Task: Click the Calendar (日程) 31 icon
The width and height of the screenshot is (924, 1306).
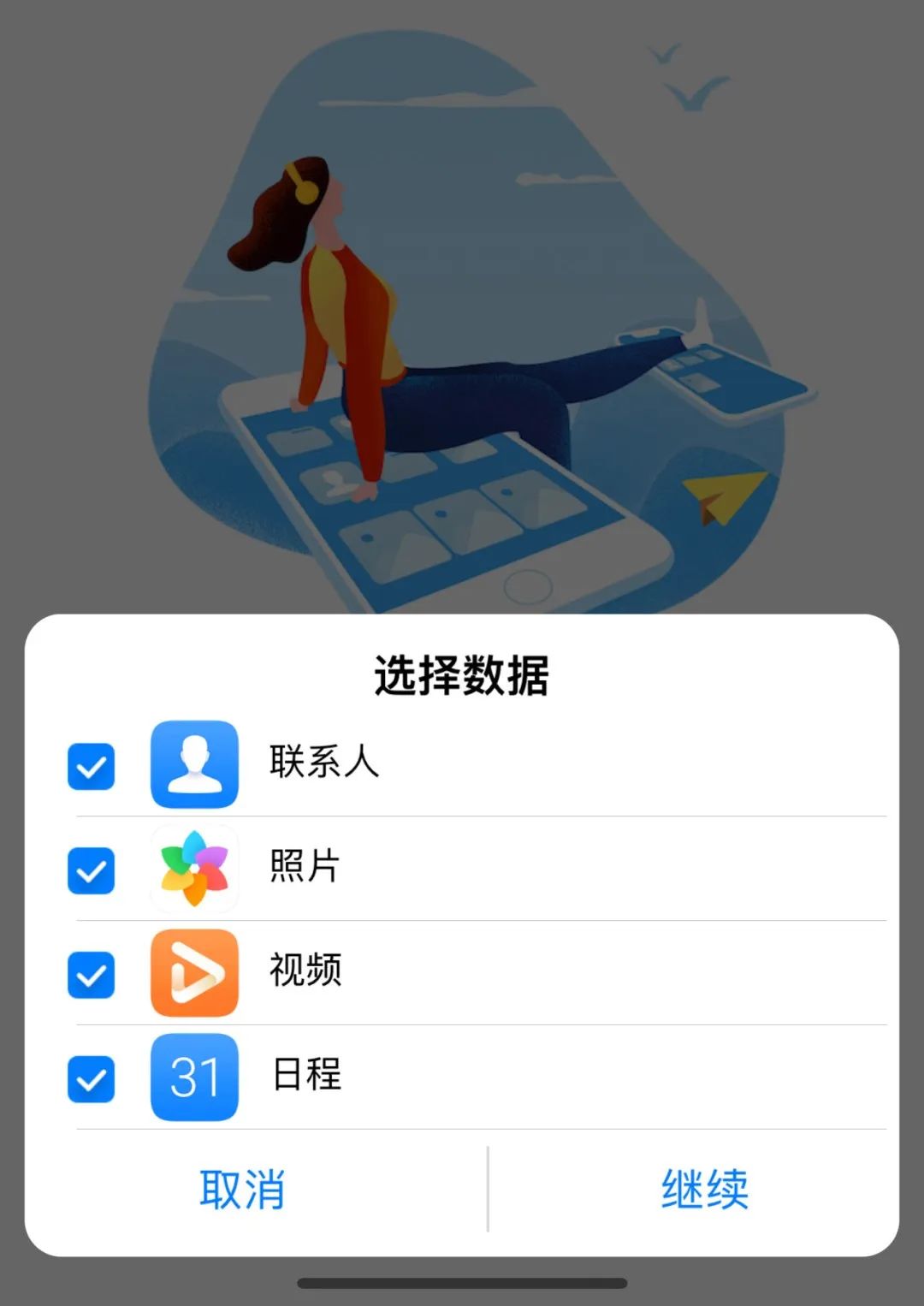Action: click(x=193, y=1077)
